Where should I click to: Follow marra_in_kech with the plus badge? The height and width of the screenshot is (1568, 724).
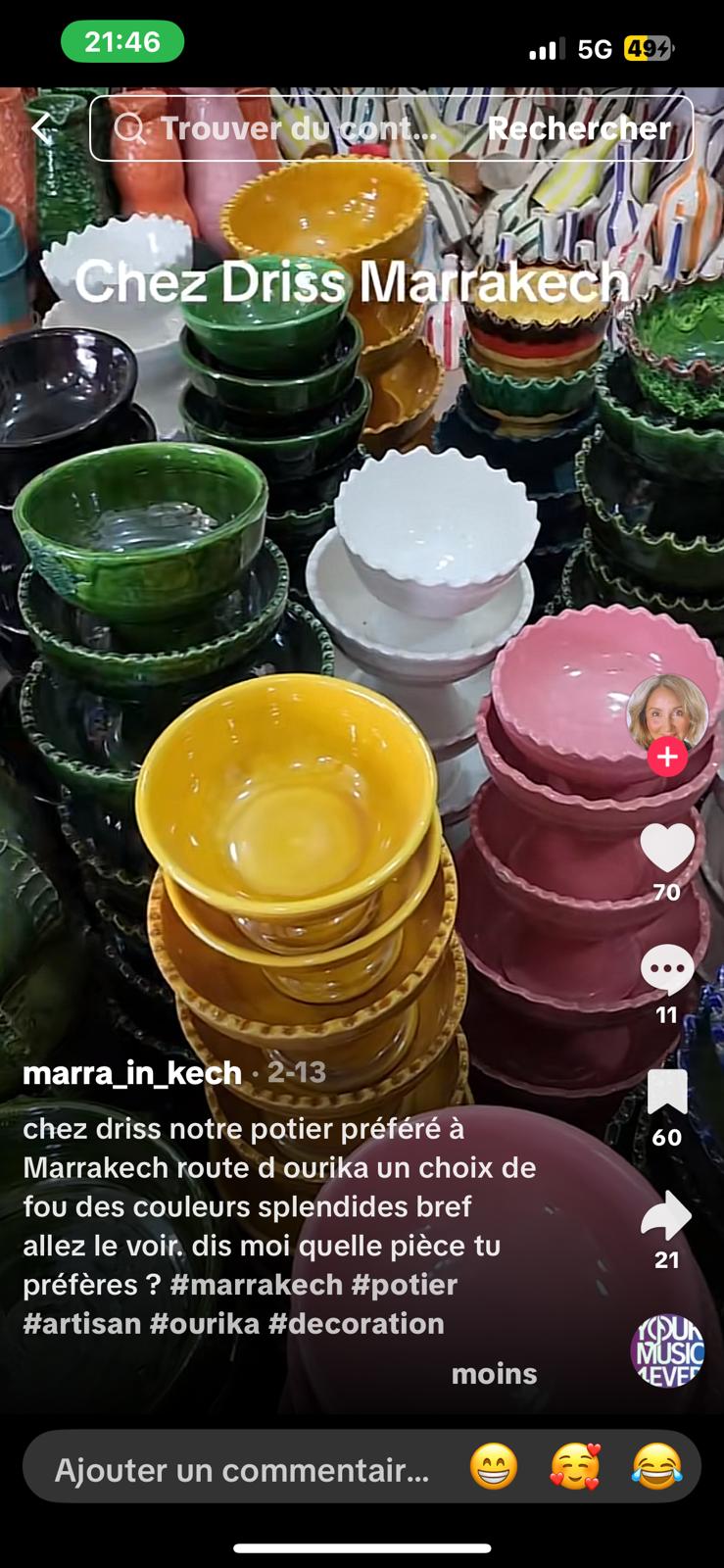[x=667, y=758]
